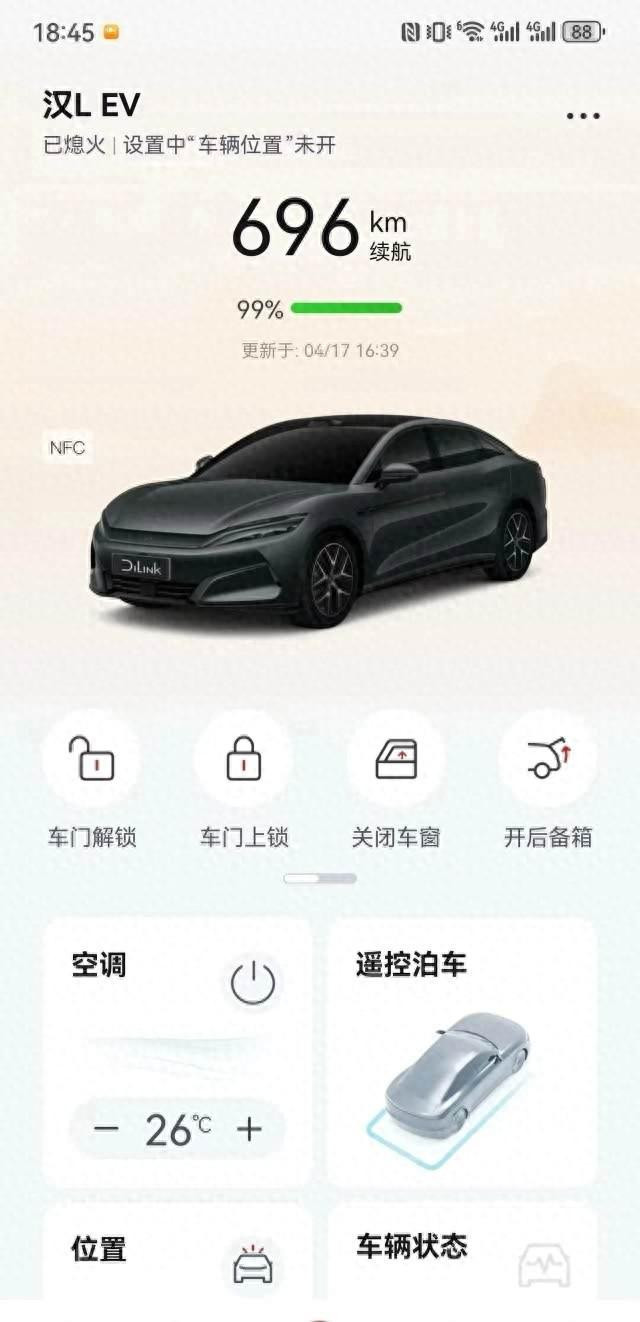Open the 遥控泊车 remote parking card
The height and width of the screenshot is (1322, 640).
(463, 1052)
